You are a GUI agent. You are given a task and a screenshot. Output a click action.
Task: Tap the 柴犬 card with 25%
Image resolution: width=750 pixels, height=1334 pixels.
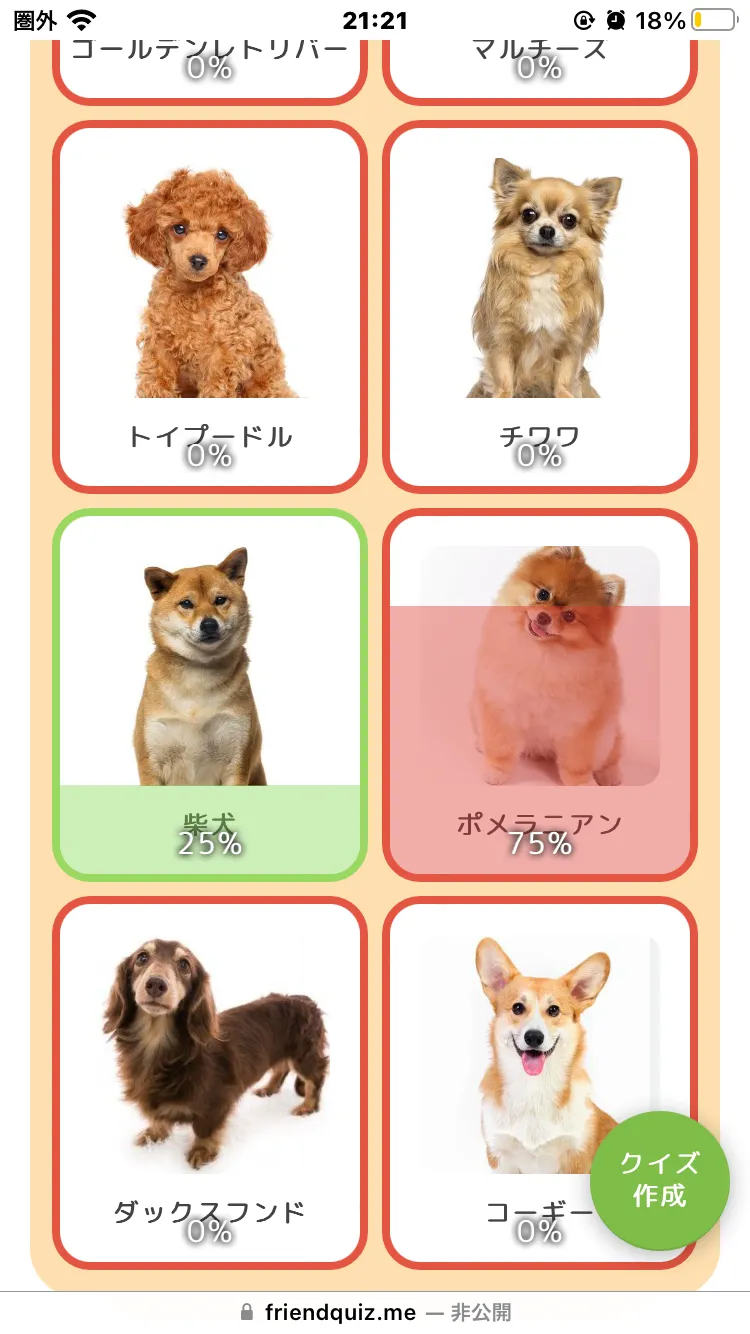[x=210, y=695]
